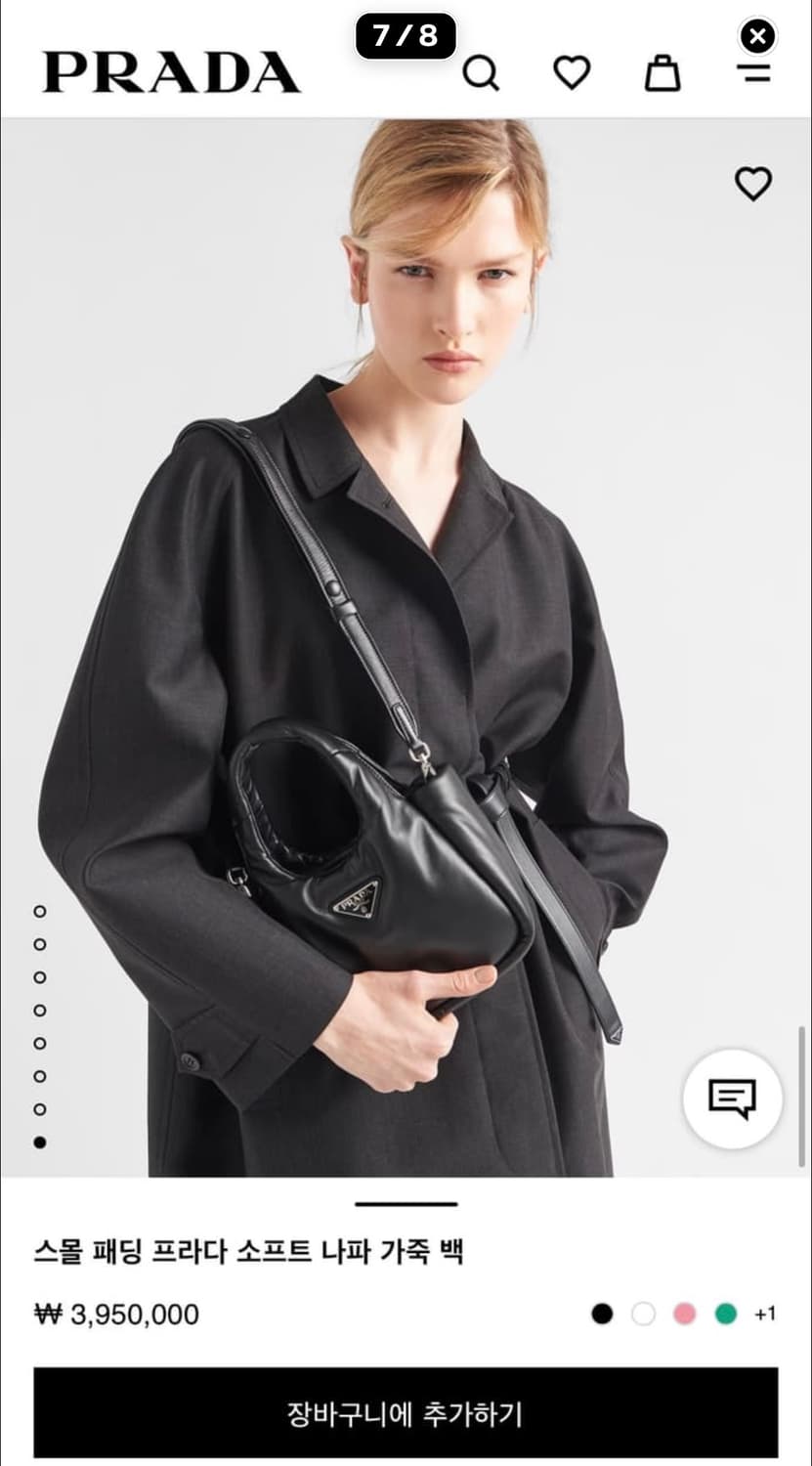Click the underline indicator above the title
This screenshot has height=1466, width=812.
tap(406, 1204)
